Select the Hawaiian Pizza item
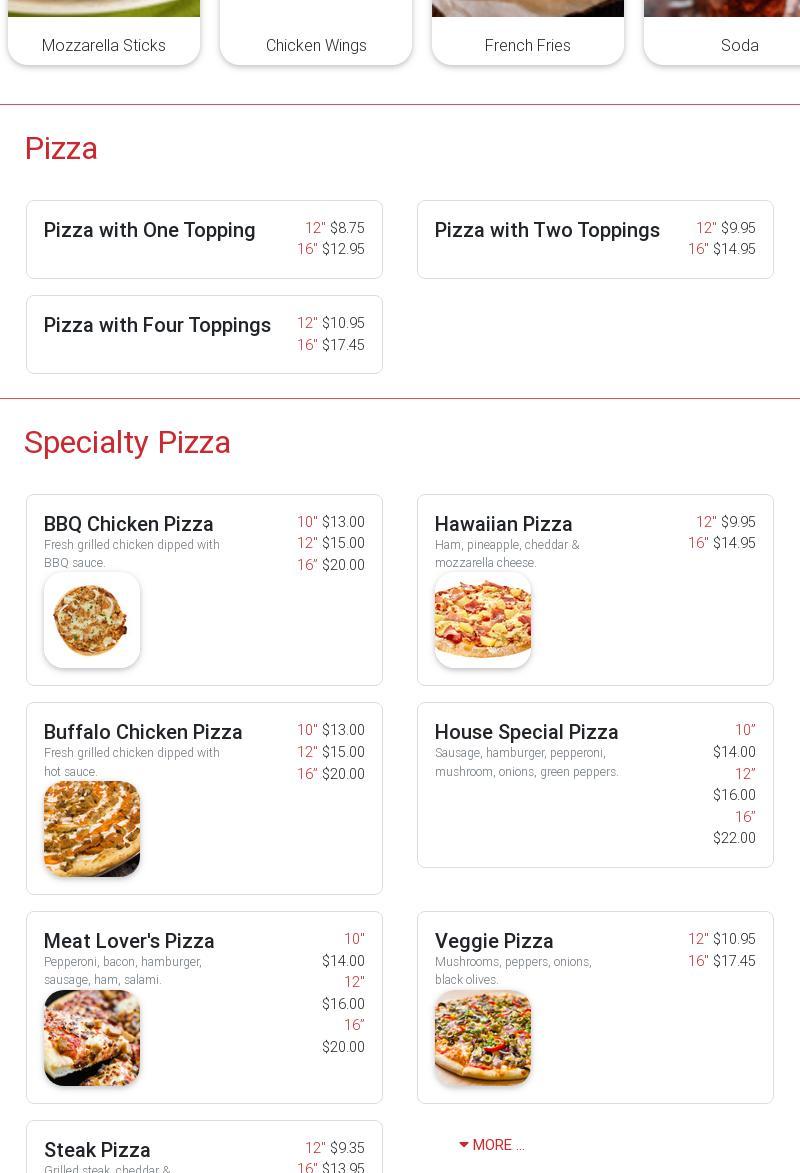This screenshot has height=1173, width=800. [x=504, y=524]
